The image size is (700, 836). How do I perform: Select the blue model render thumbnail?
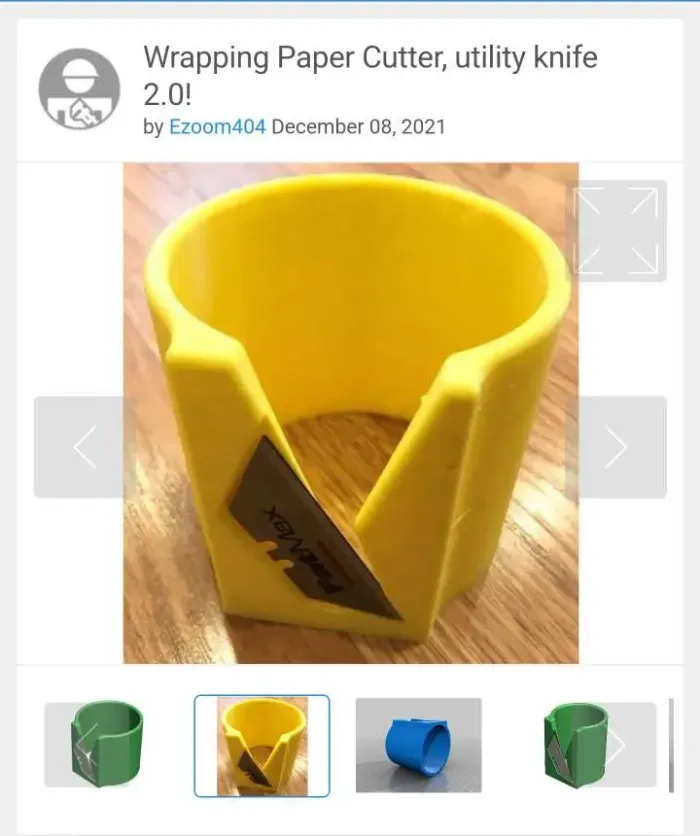pos(418,745)
